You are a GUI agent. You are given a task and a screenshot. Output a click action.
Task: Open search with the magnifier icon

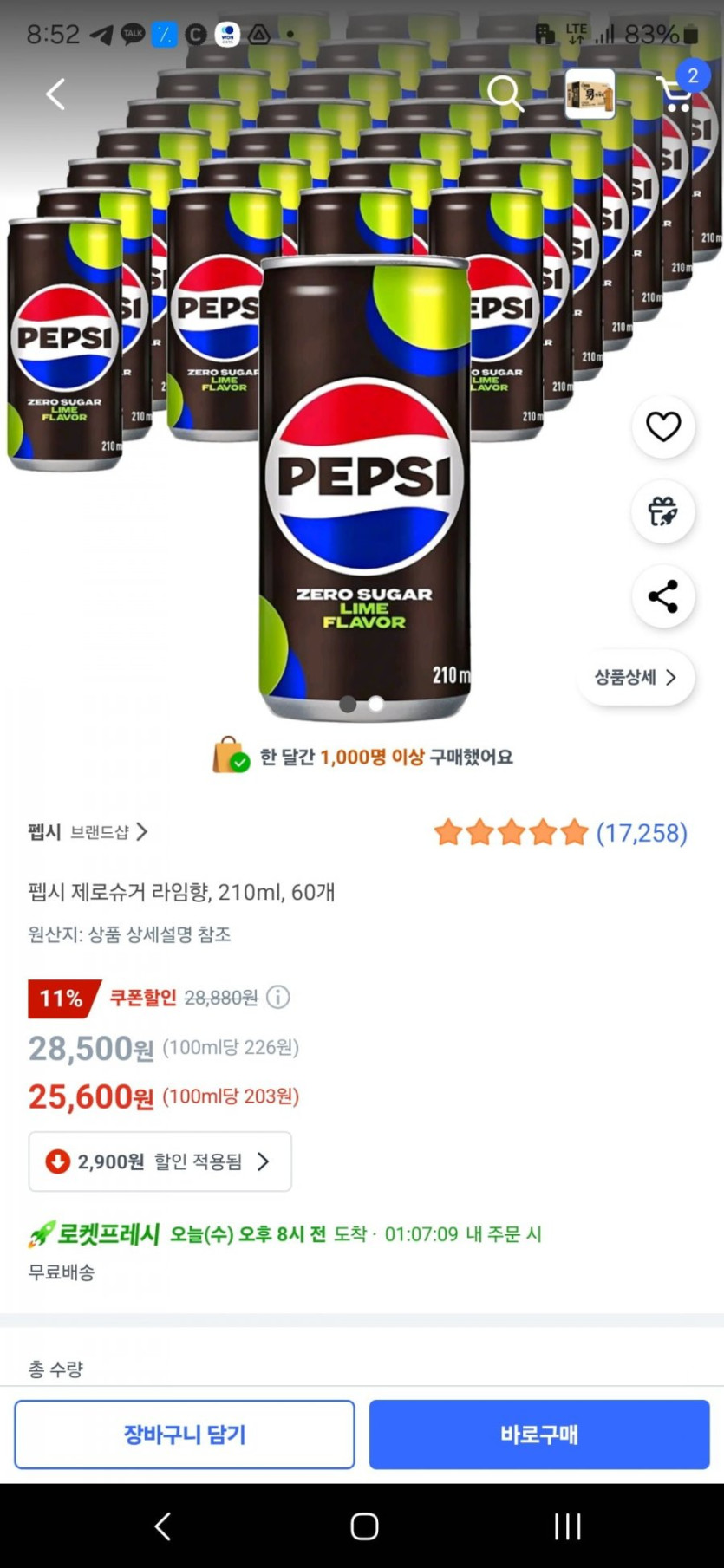(505, 94)
